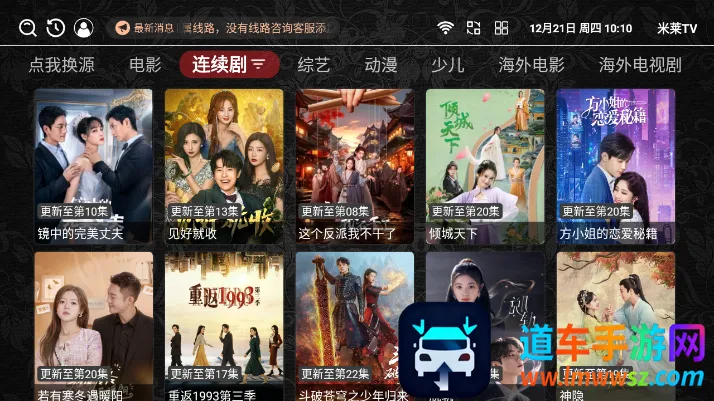Open watch history clock icon
This screenshot has width=714, height=401.
click(56, 28)
